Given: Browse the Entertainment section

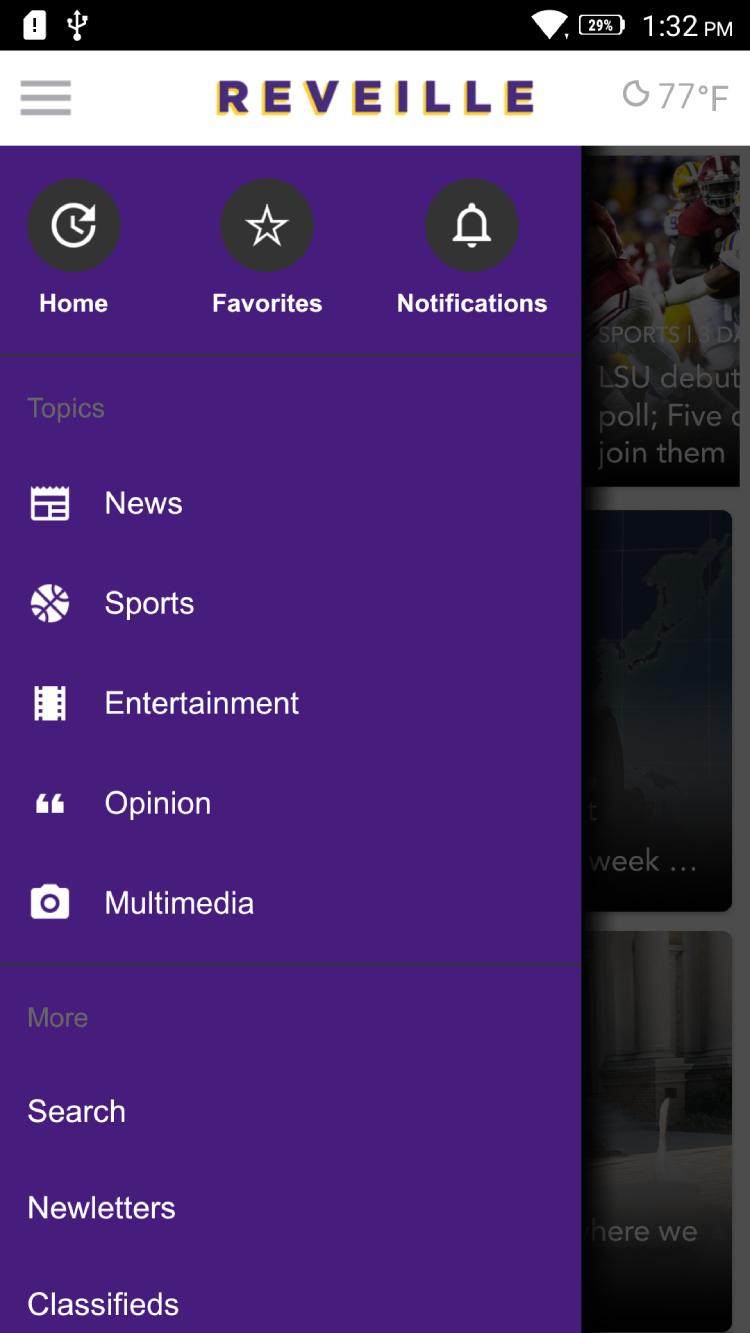Looking at the screenshot, I should point(290,703).
